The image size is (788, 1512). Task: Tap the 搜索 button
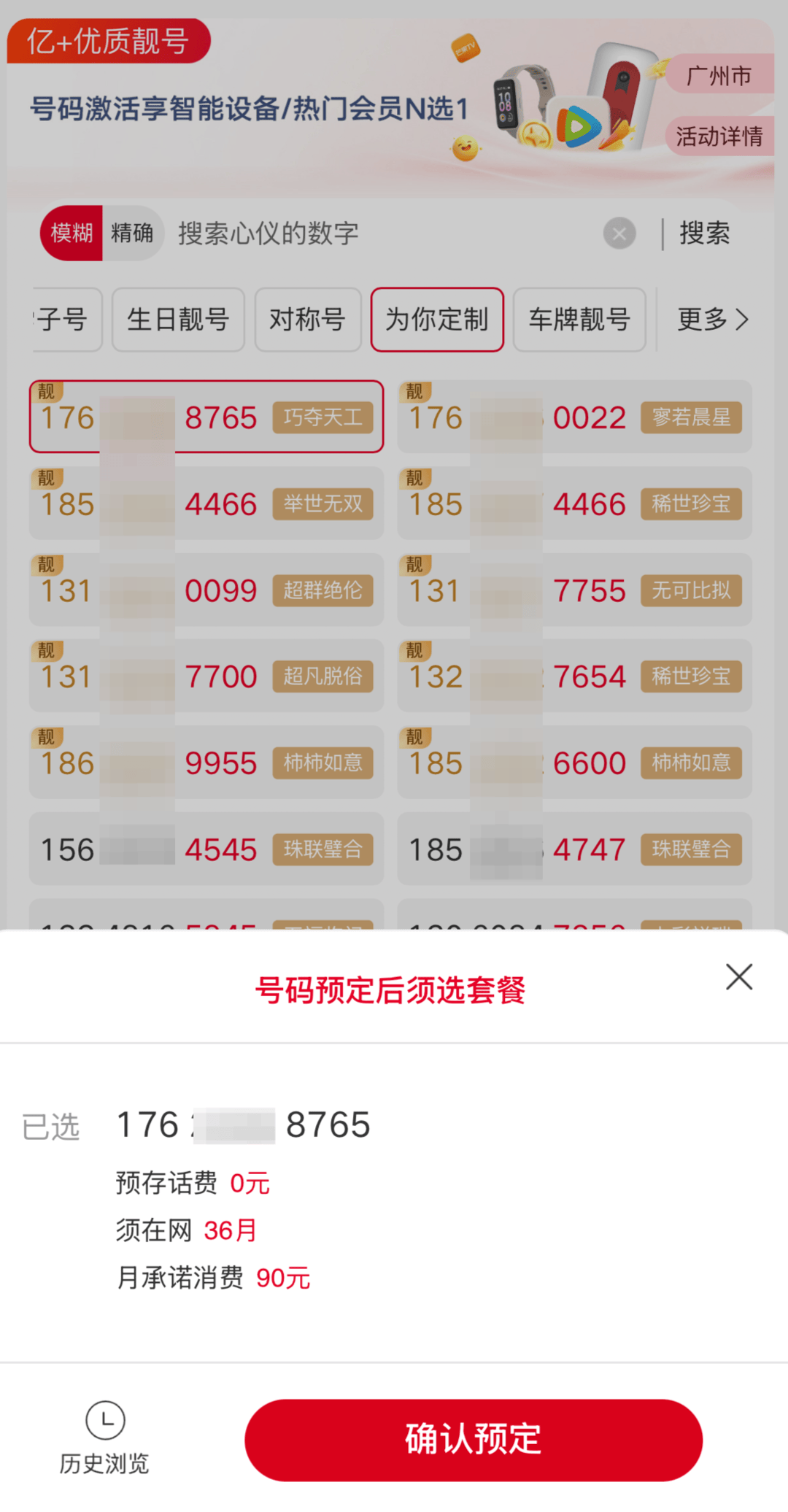click(x=704, y=234)
